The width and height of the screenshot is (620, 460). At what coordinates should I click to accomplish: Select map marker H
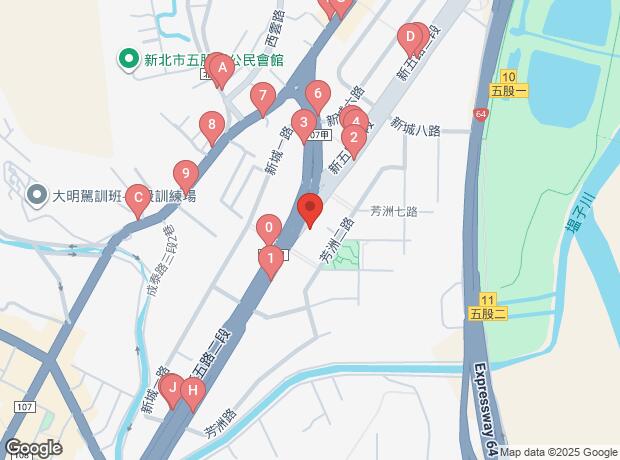click(192, 389)
